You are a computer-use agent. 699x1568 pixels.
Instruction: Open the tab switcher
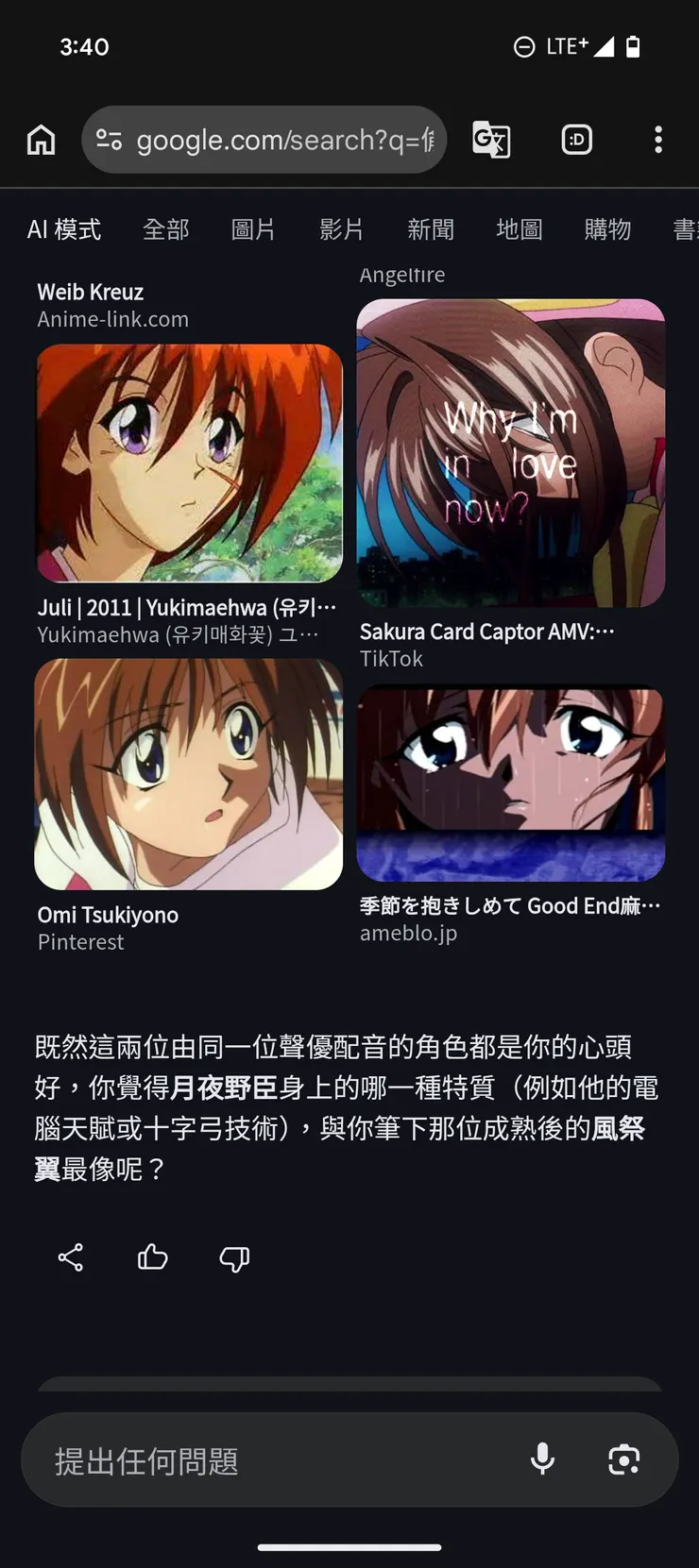[x=576, y=140]
